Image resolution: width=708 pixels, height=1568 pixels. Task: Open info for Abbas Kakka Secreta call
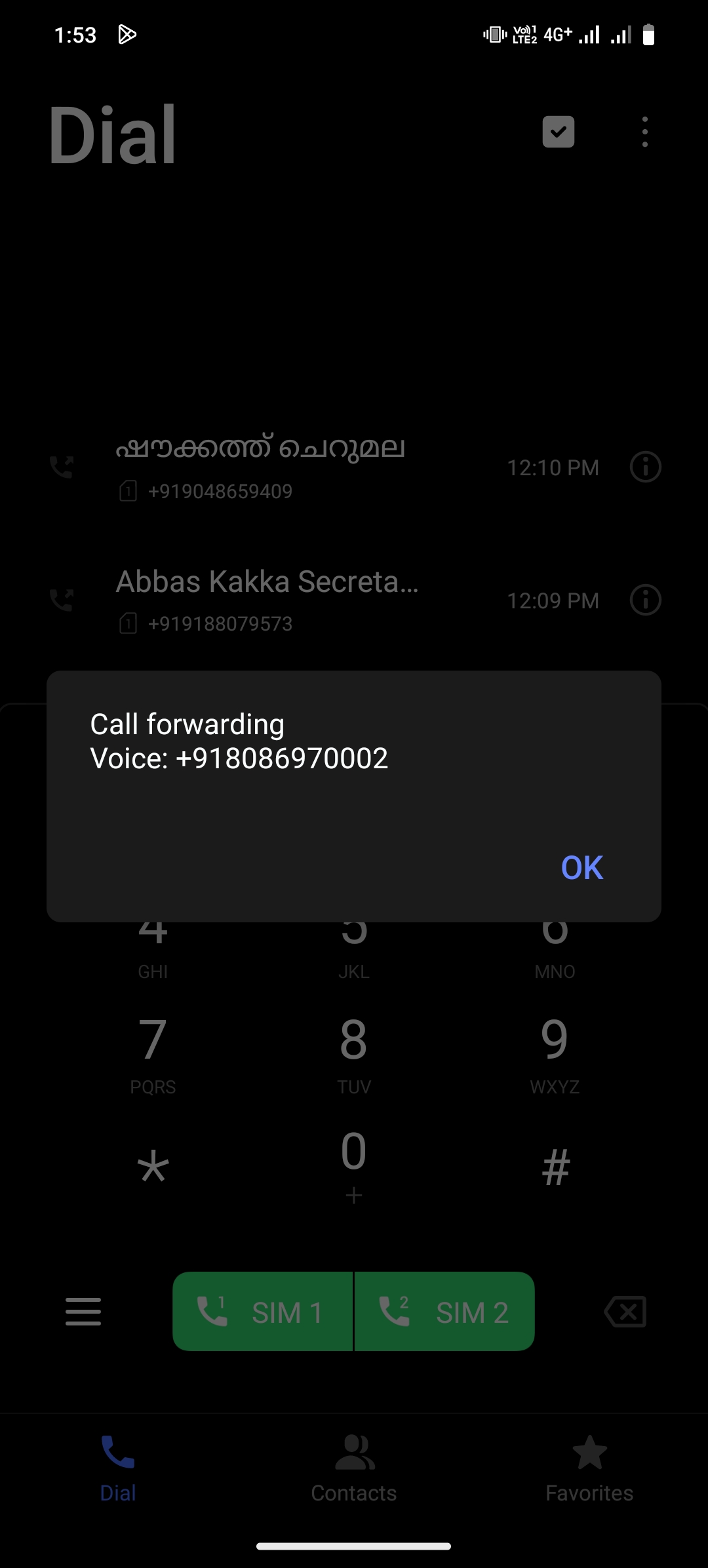tap(645, 600)
